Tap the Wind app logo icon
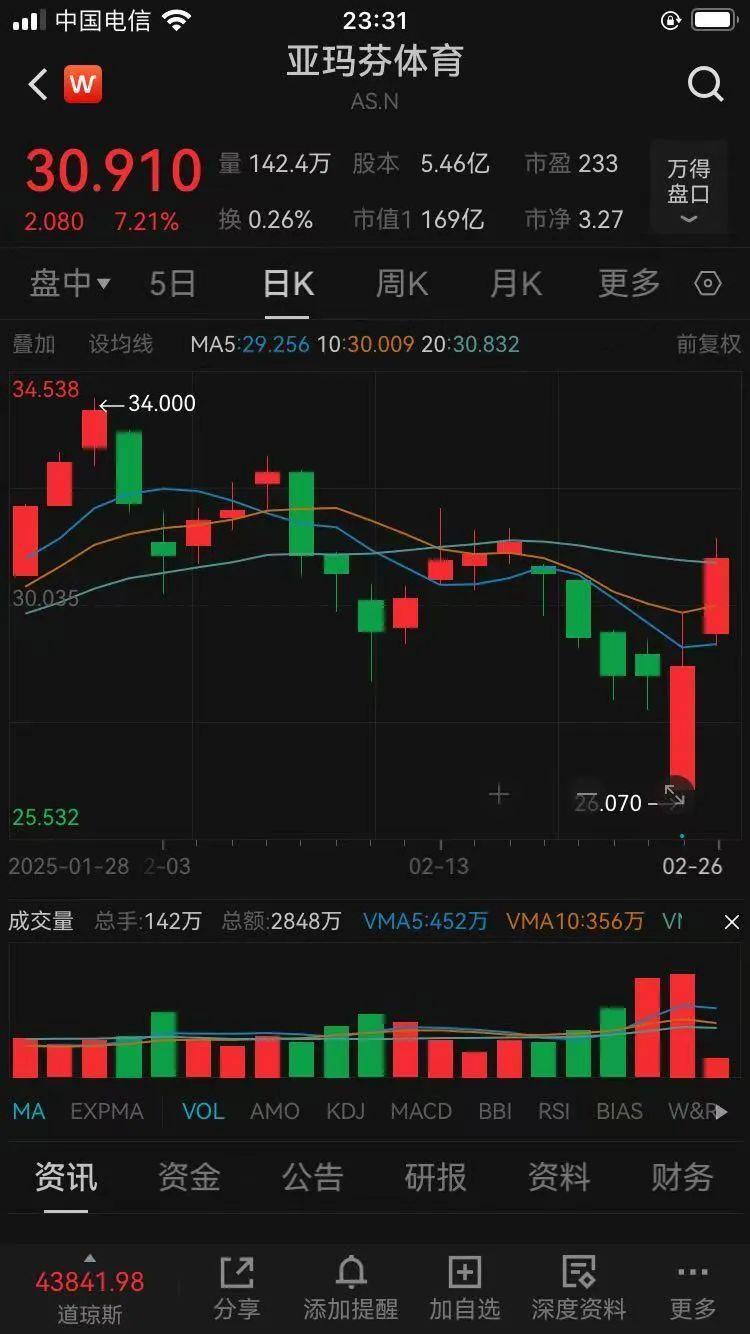 84,84
